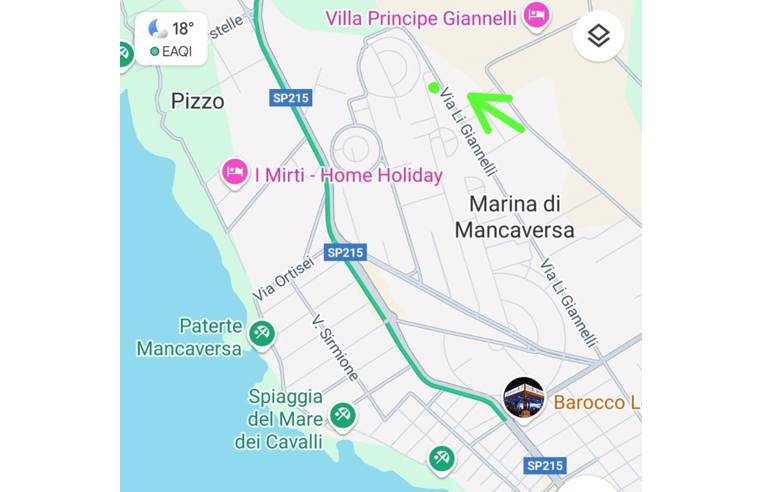Select the Villa Principe Giannelli hotel pin
764x492 pixels.
(x=537, y=16)
